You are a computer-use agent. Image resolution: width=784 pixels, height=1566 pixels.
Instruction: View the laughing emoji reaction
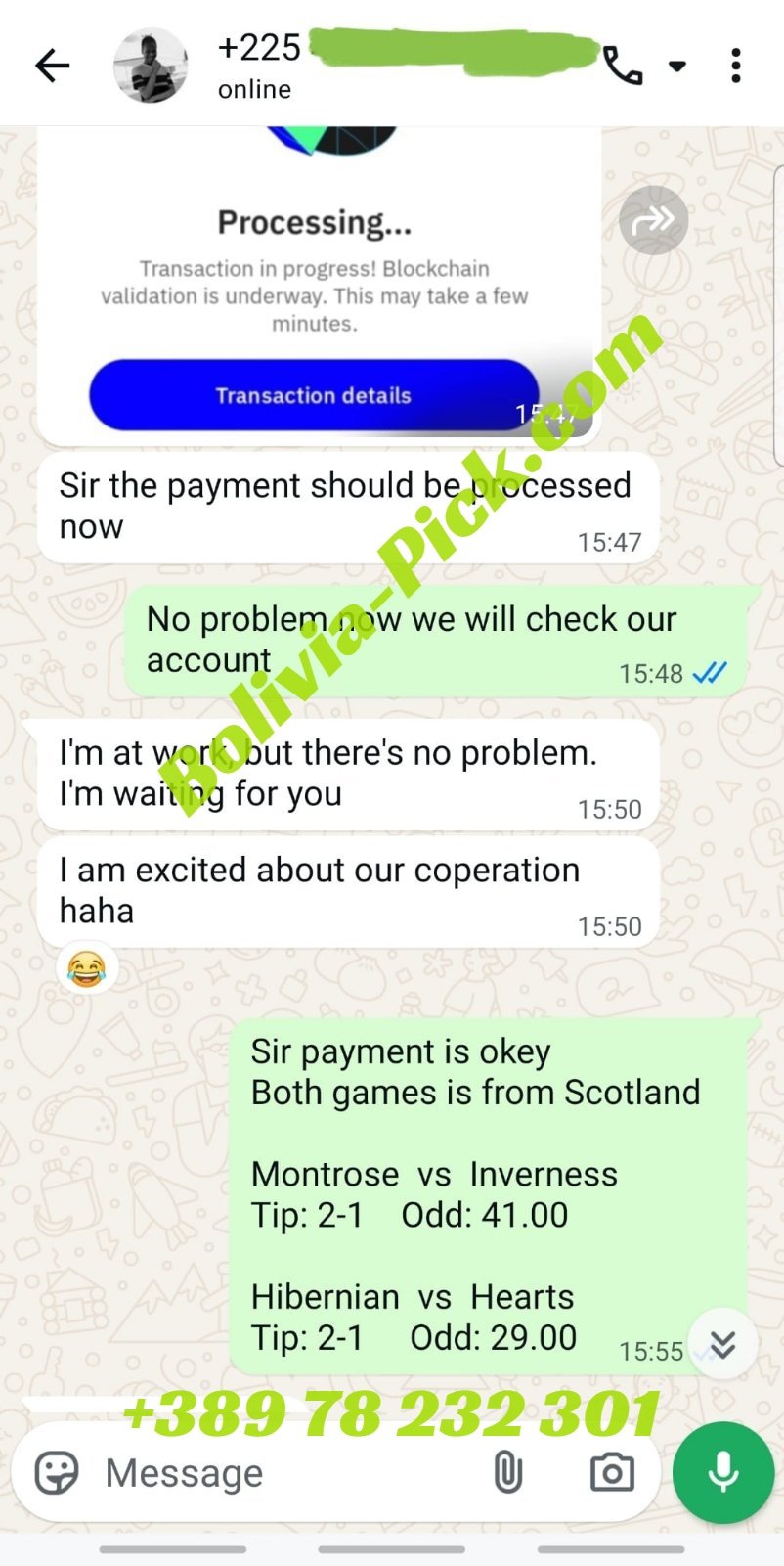pyautogui.click(x=87, y=969)
